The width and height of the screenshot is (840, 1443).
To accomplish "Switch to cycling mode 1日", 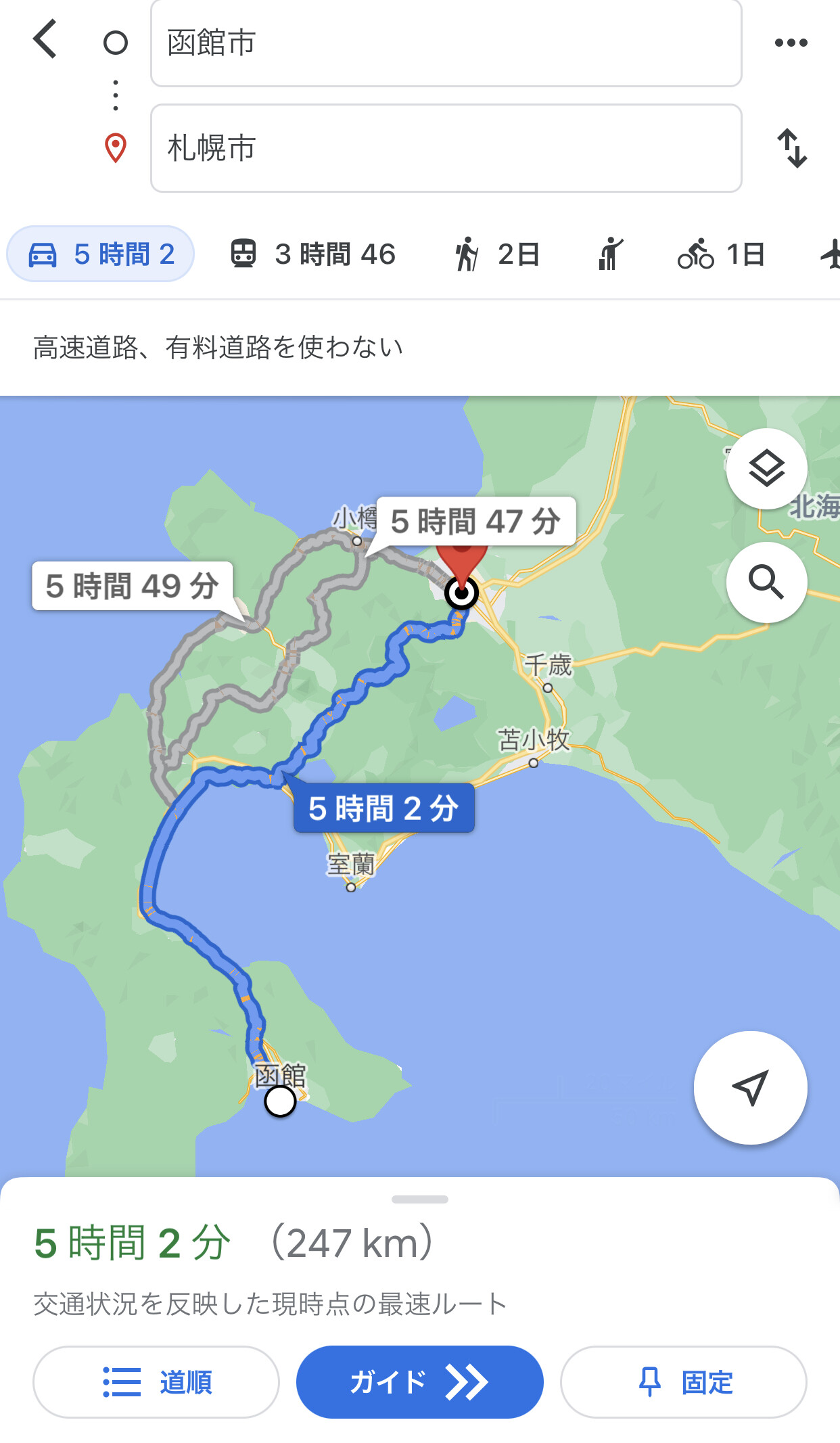I will click(x=721, y=254).
